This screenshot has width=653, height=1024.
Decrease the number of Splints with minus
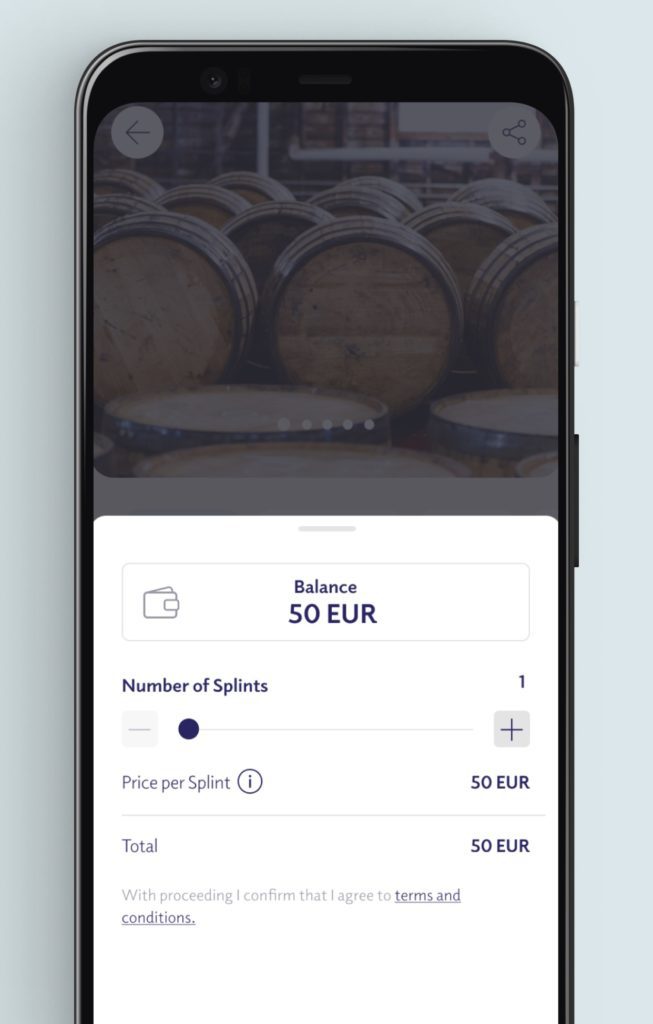tap(140, 730)
